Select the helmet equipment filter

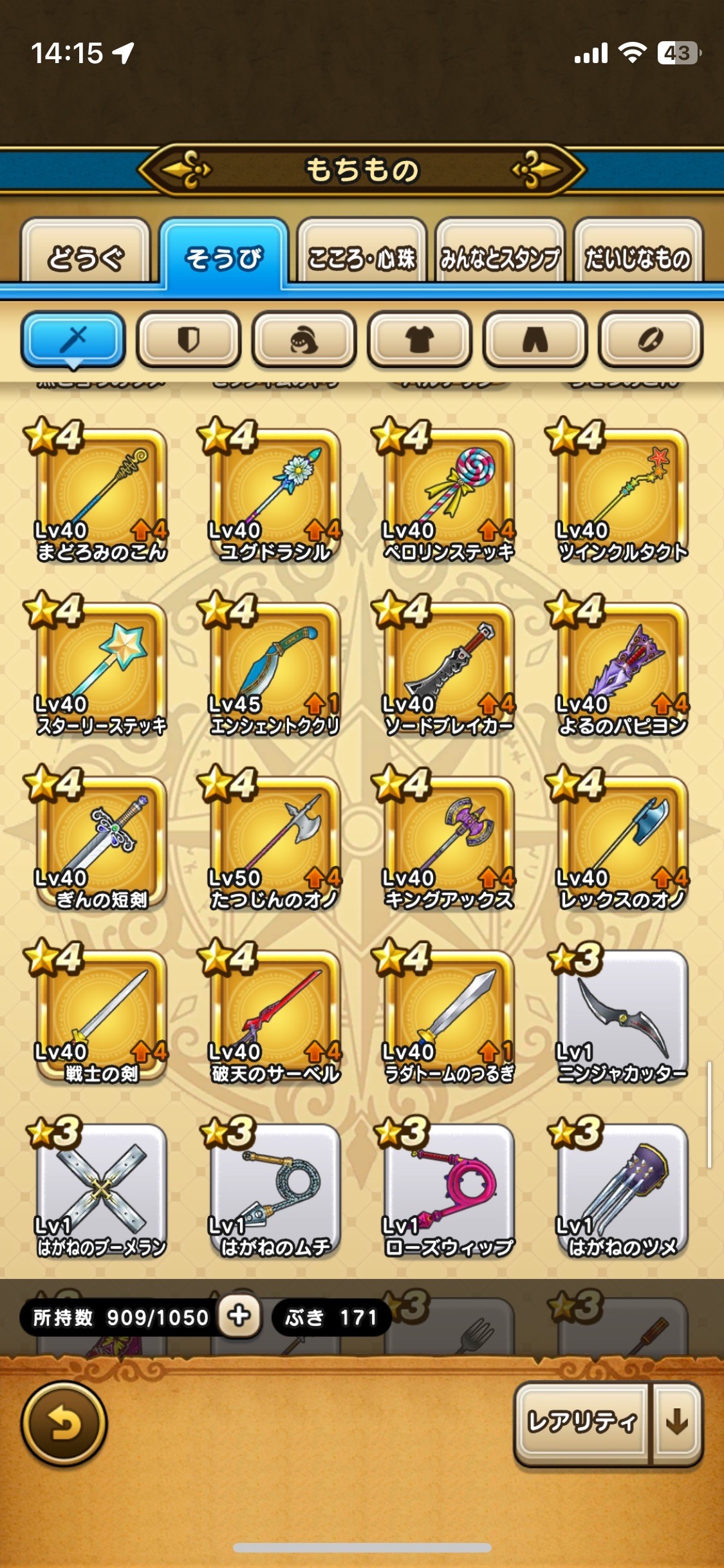pos(304,340)
